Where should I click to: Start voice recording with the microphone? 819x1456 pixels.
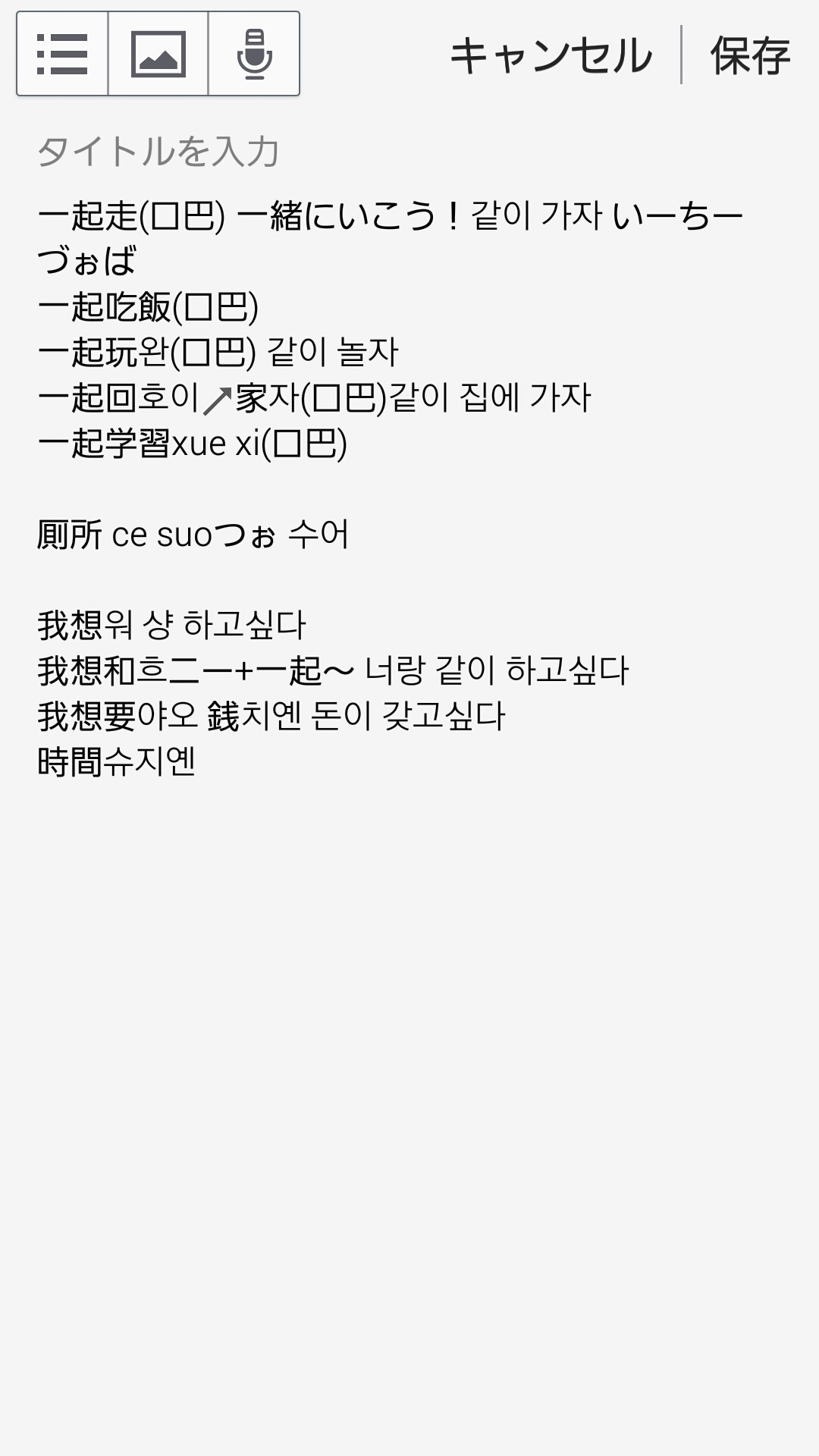point(254,54)
